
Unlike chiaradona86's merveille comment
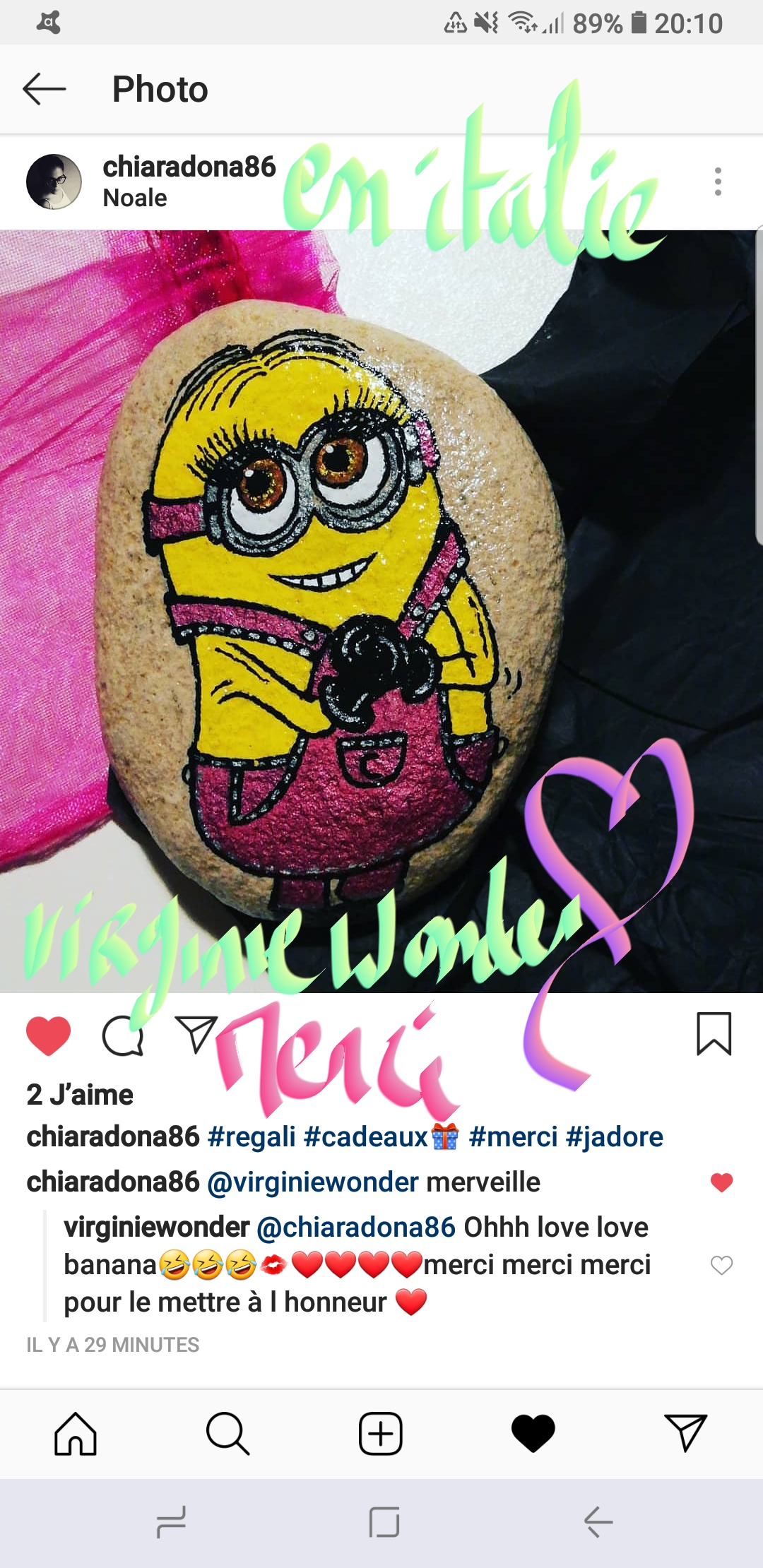(x=721, y=1182)
